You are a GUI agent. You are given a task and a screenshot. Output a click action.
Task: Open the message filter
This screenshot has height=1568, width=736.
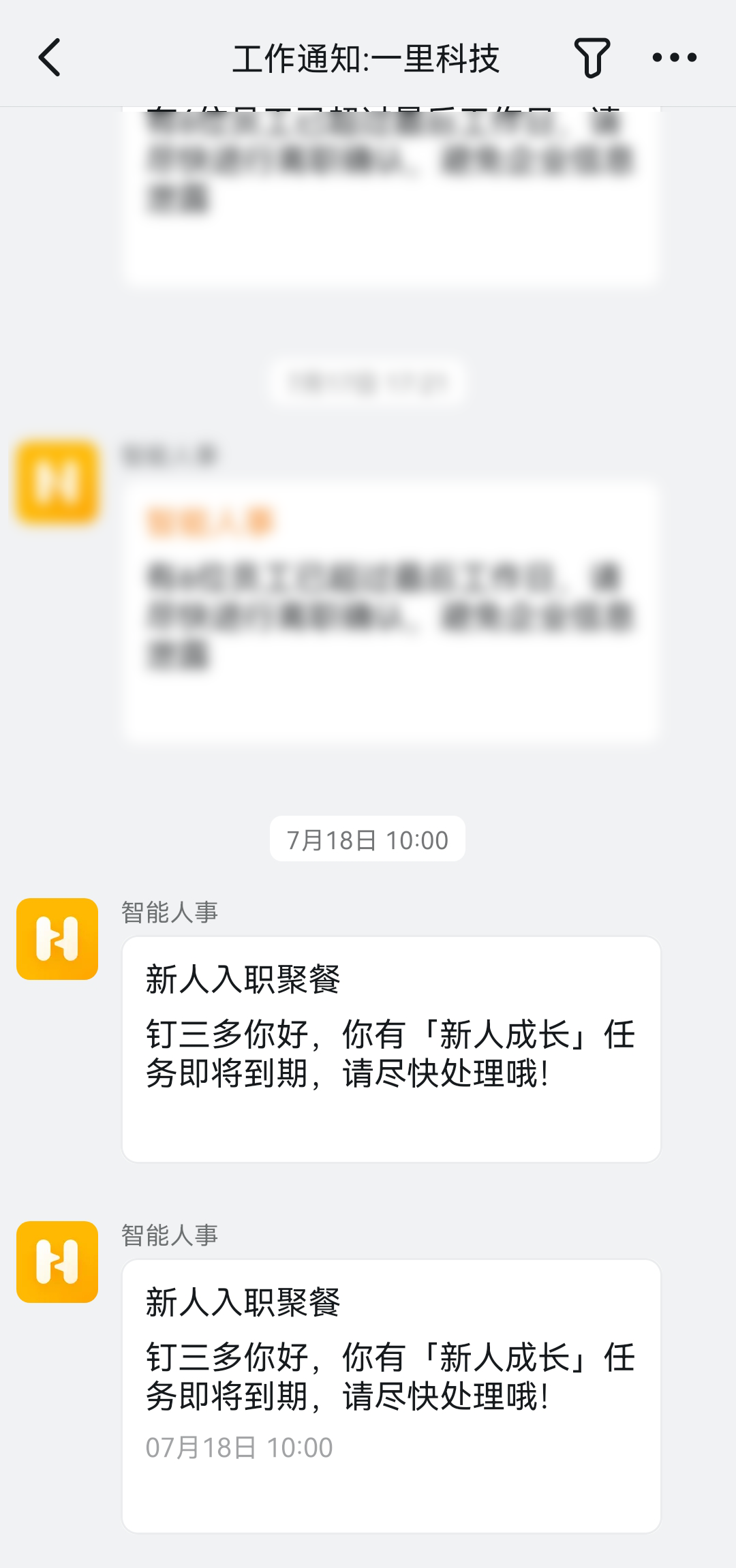click(x=592, y=57)
